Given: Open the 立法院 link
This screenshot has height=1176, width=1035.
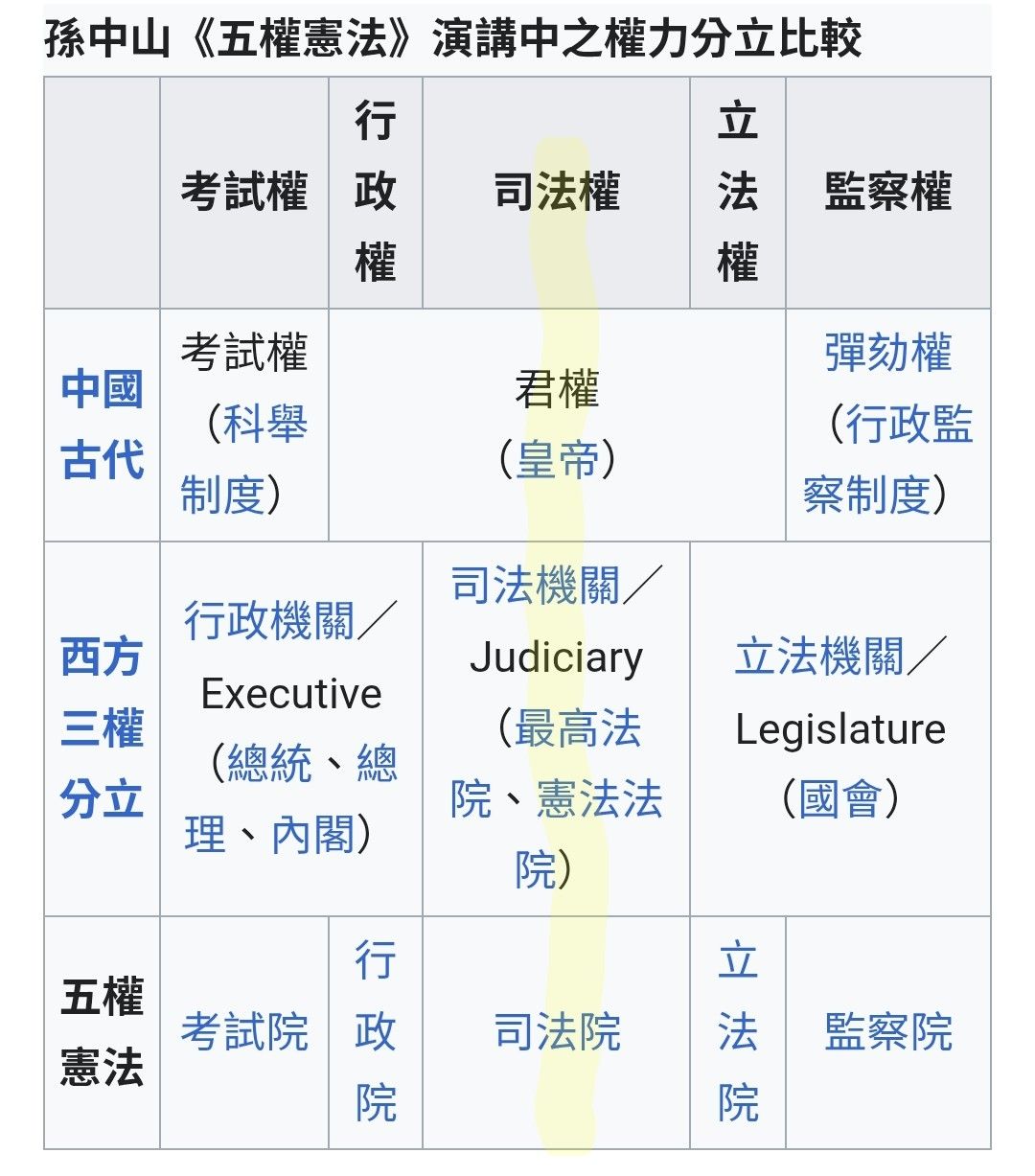Looking at the screenshot, I should click(x=737, y=1032).
